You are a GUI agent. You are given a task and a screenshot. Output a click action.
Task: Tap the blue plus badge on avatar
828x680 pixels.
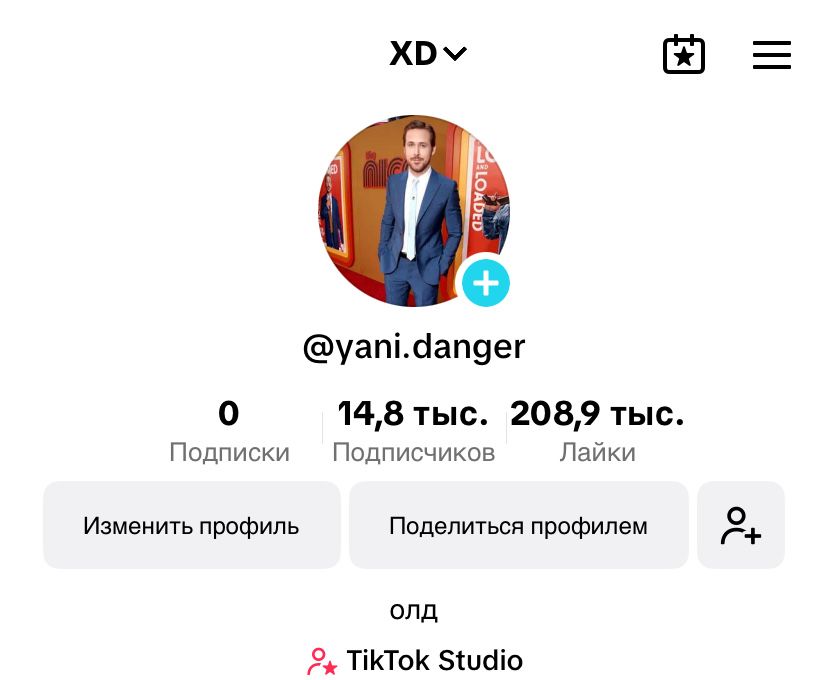pyautogui.click(x=486, y=284)
